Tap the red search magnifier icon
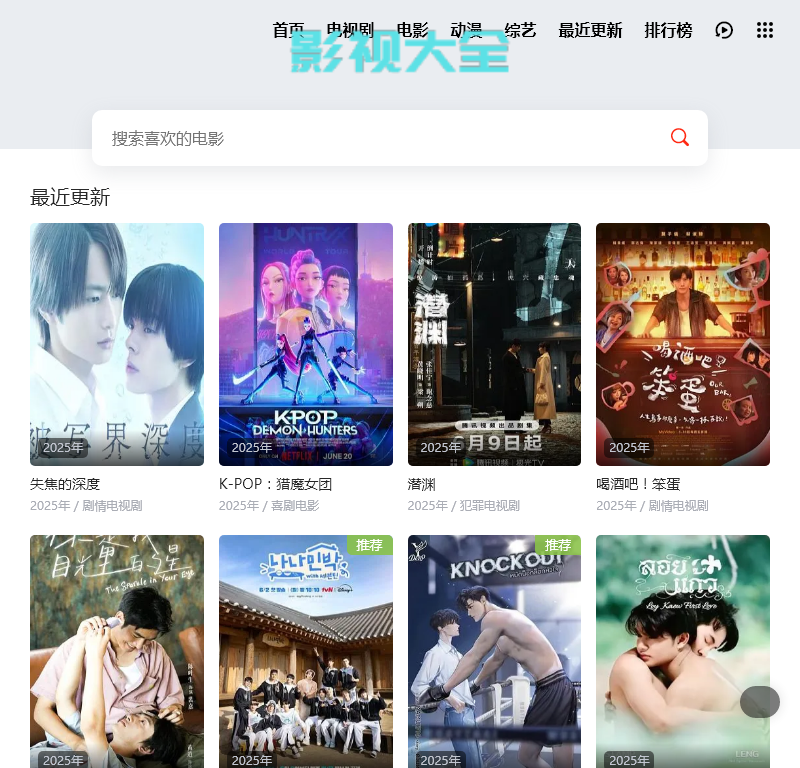 [680, 138]
